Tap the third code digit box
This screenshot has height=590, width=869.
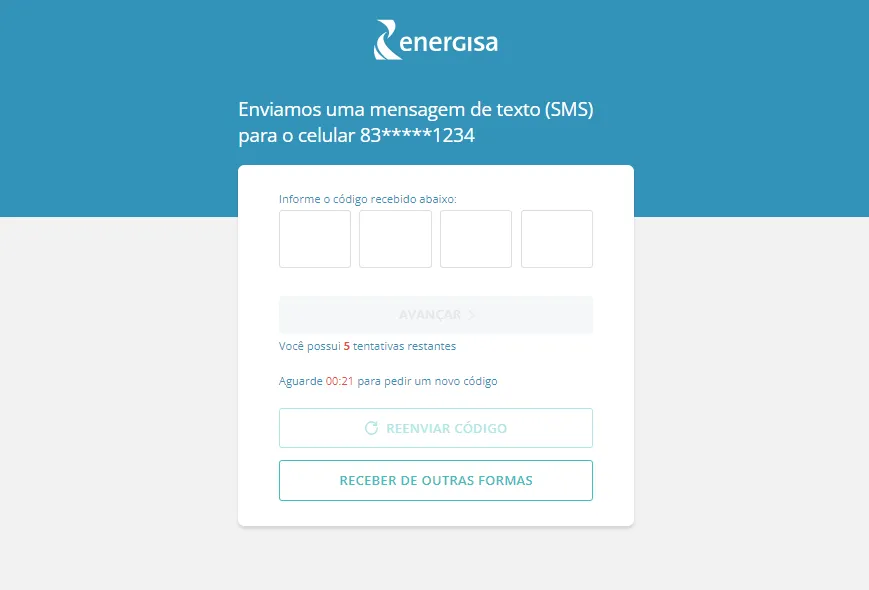(476, 239)
